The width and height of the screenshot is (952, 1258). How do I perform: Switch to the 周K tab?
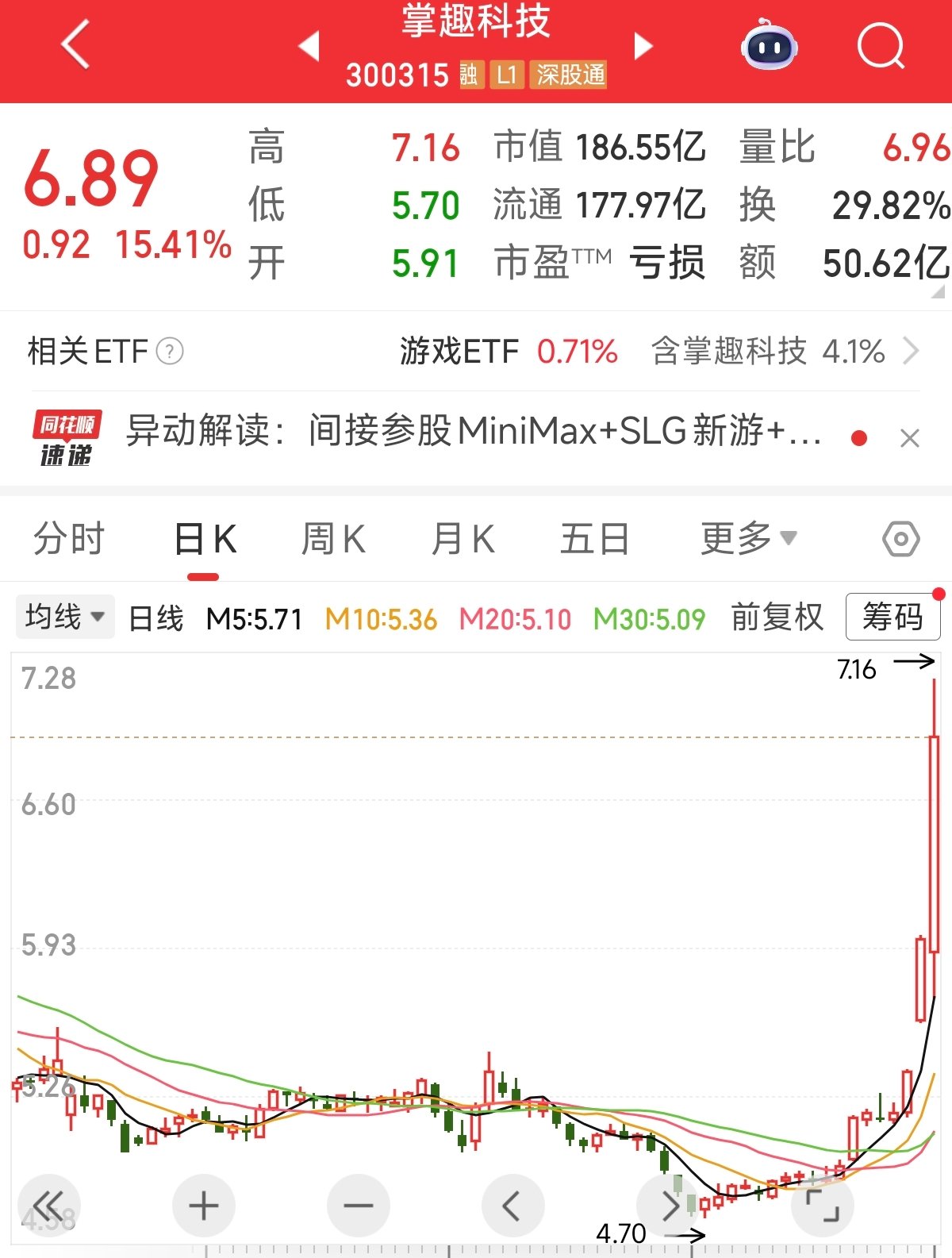click(333, 540)
